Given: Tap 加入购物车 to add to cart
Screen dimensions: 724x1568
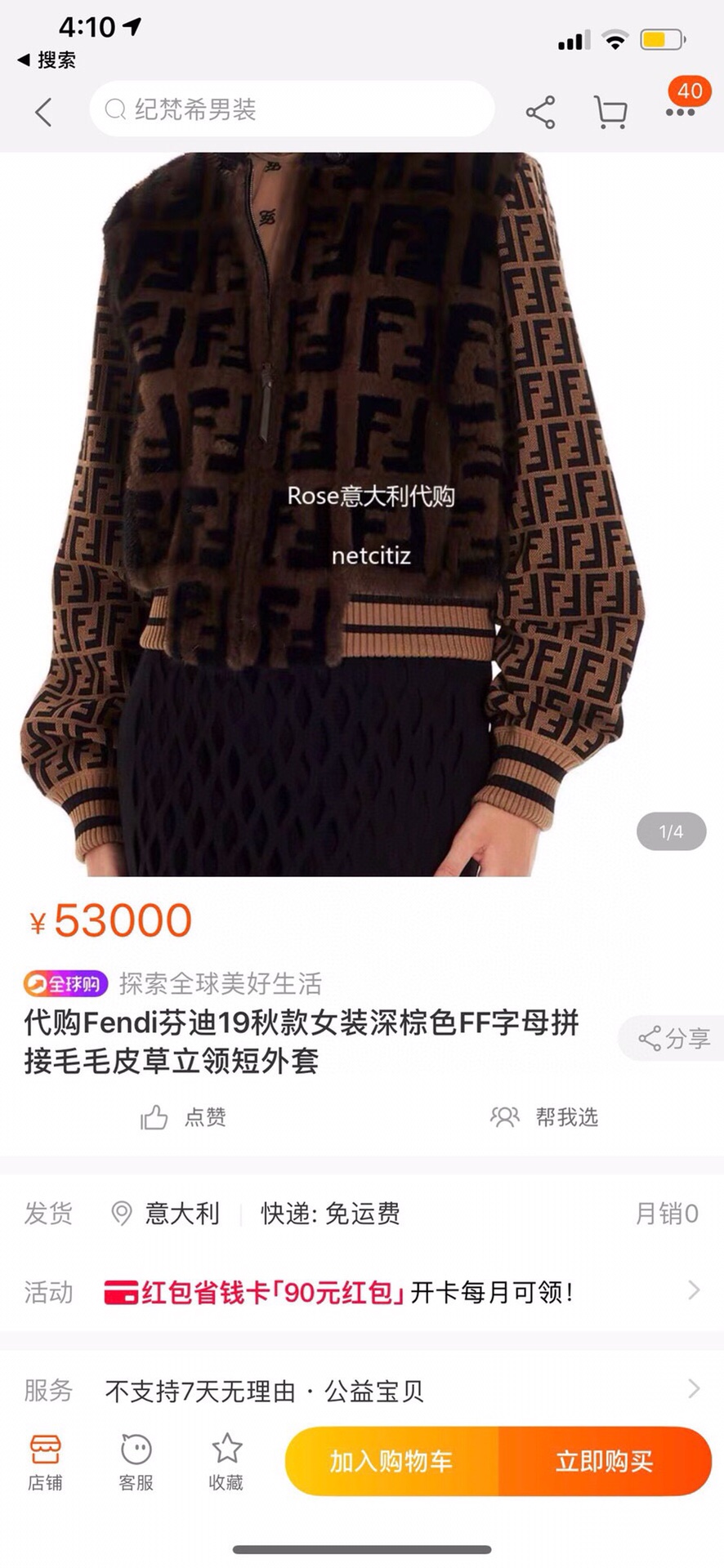Looking at the screenshot, I should 391,1461.
